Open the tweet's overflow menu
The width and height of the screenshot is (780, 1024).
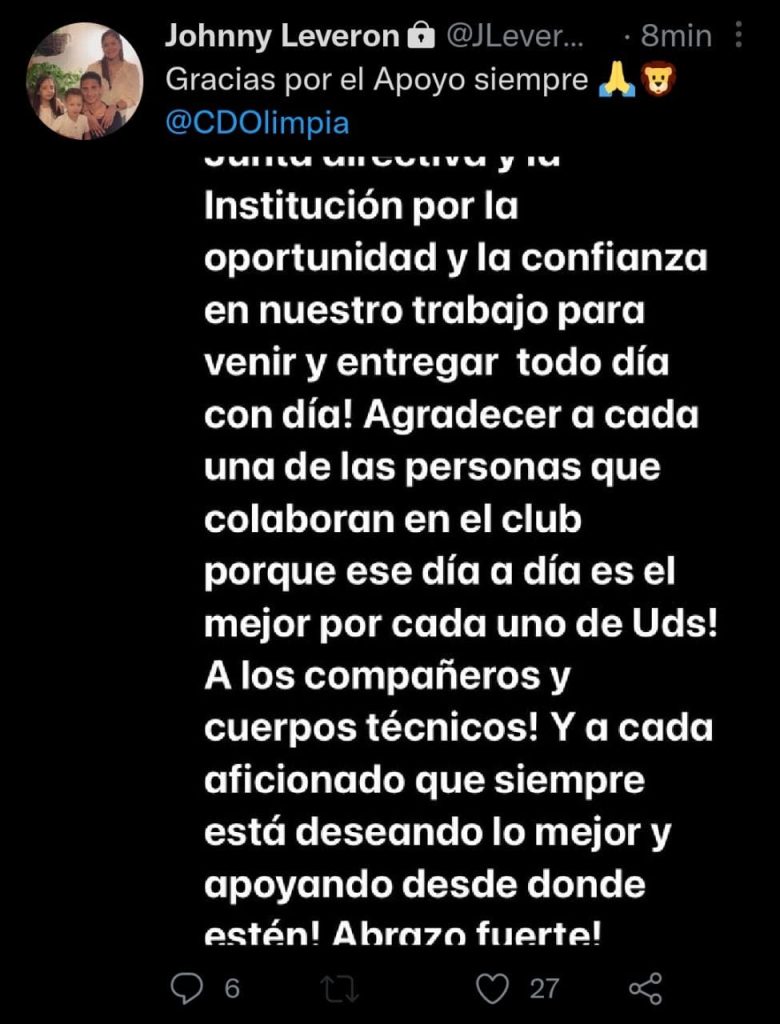coord(739,37)
